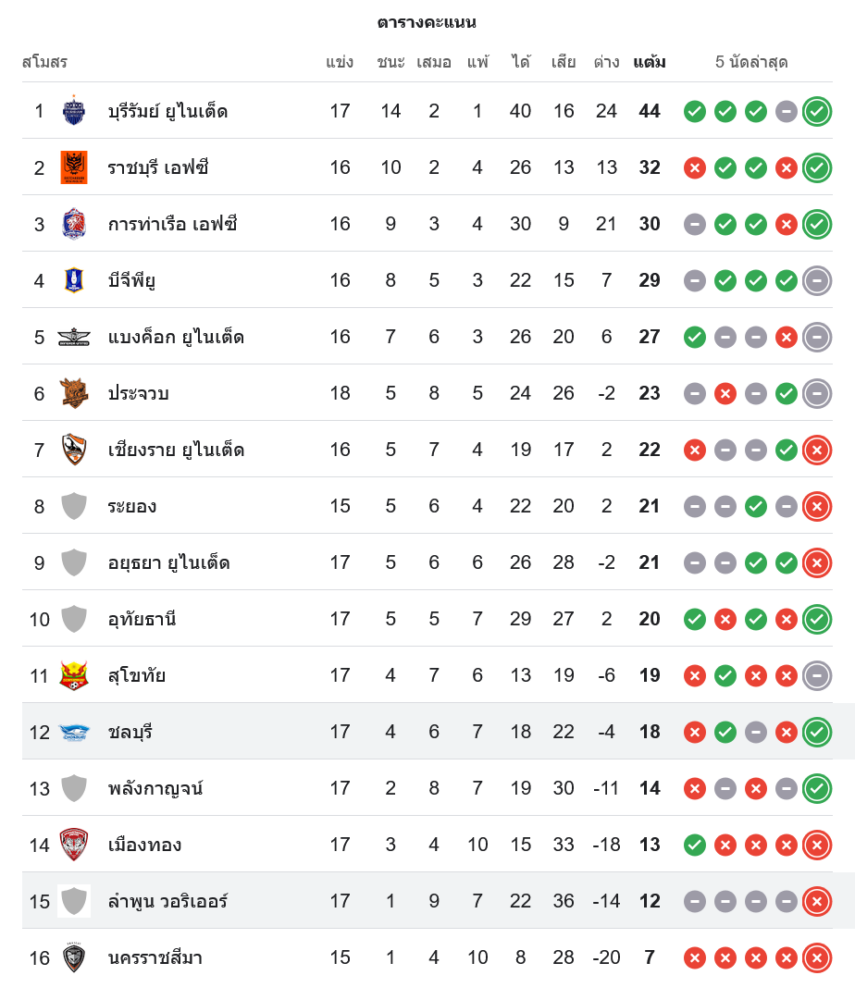Open the ระยอง team row
This screenshot has width=855, height=1000.
(x=132, y=506)
